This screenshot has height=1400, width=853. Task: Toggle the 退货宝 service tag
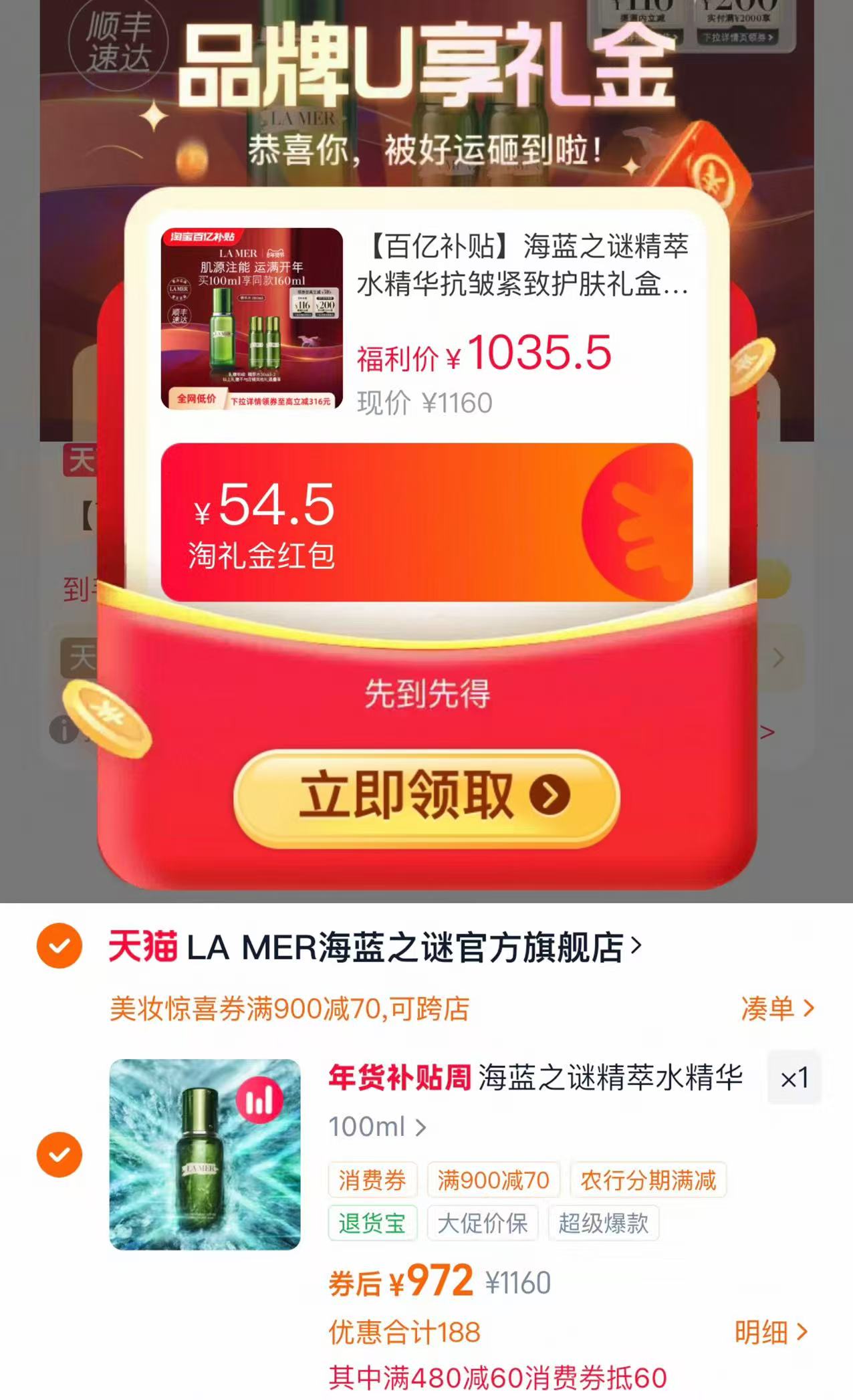coord(372,1223)
